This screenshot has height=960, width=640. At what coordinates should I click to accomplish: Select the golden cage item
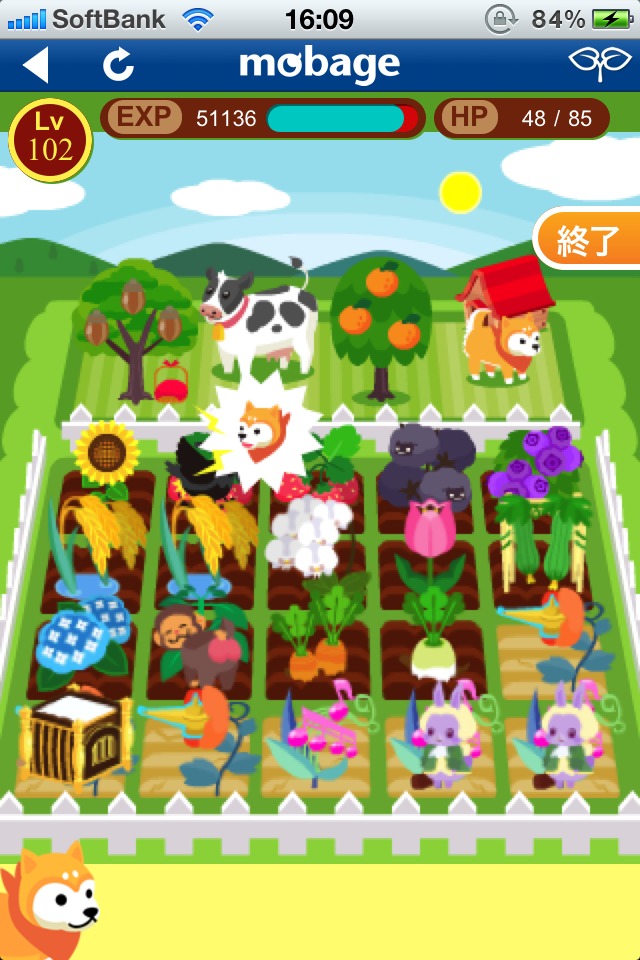pyautogui.click(x=76, y=740)
